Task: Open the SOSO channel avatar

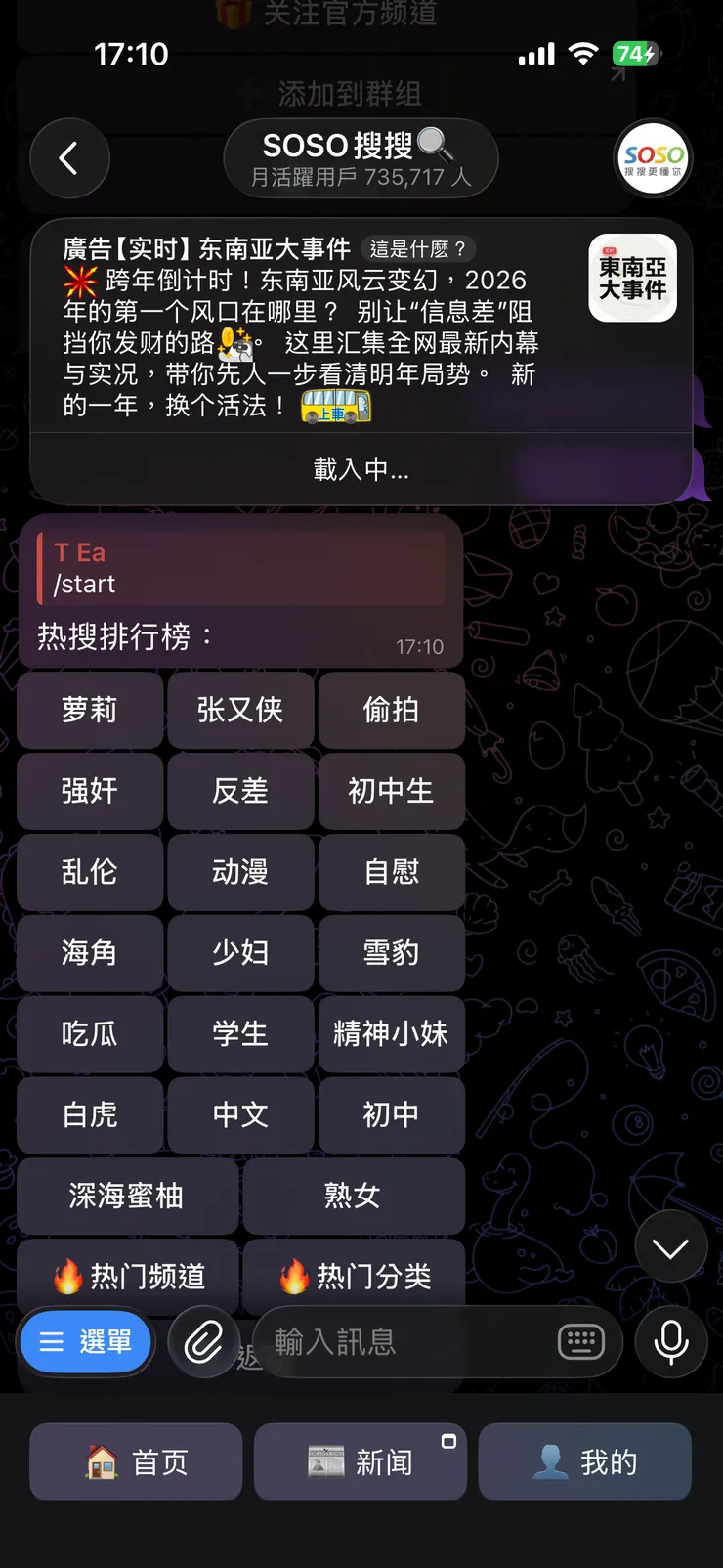Action: (652, 157)
